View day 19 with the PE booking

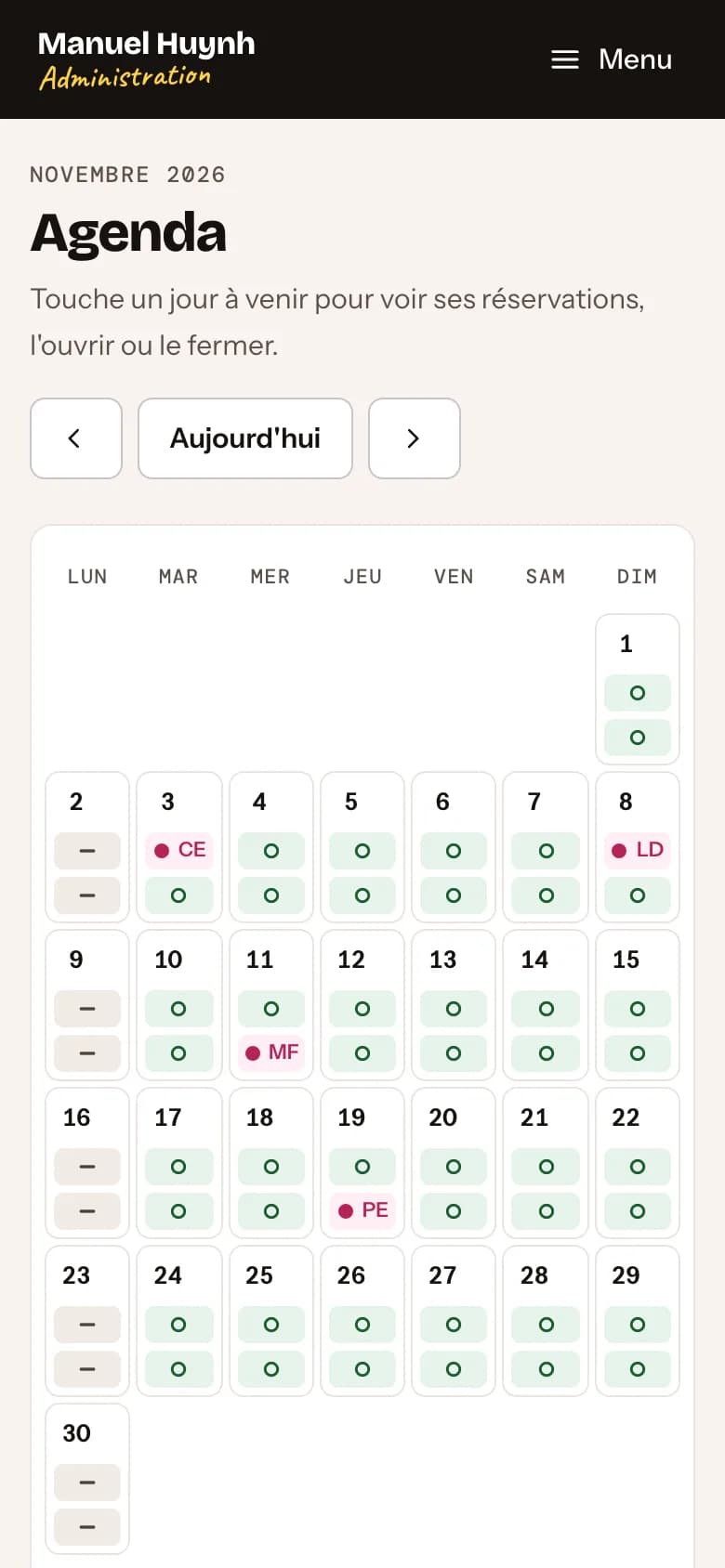(x=362, y=1163)
